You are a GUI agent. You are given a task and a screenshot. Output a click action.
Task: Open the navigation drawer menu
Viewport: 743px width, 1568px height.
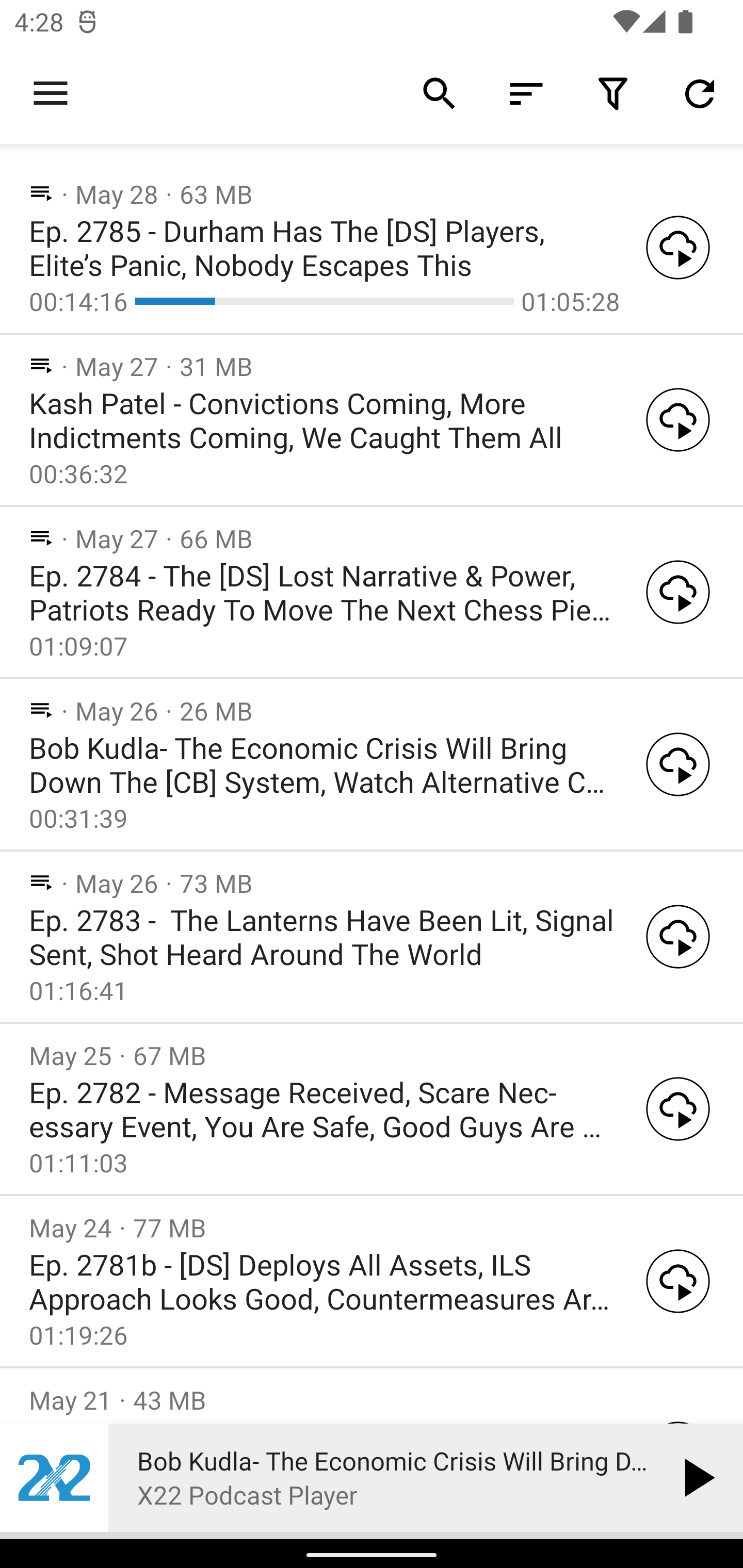pyautogui.click(x=51, y=94)
